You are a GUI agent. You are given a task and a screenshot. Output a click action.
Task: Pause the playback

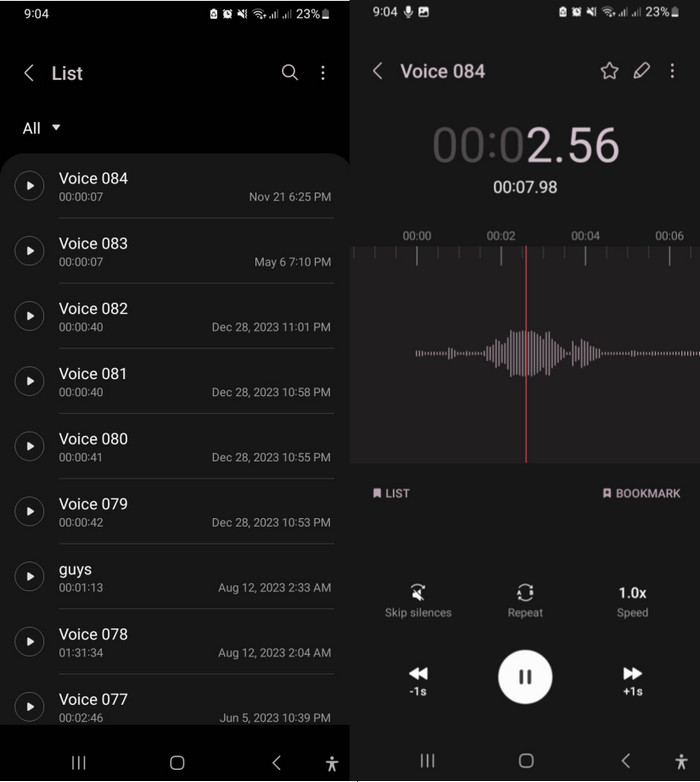pyautogui.click(x=525, y=677)
